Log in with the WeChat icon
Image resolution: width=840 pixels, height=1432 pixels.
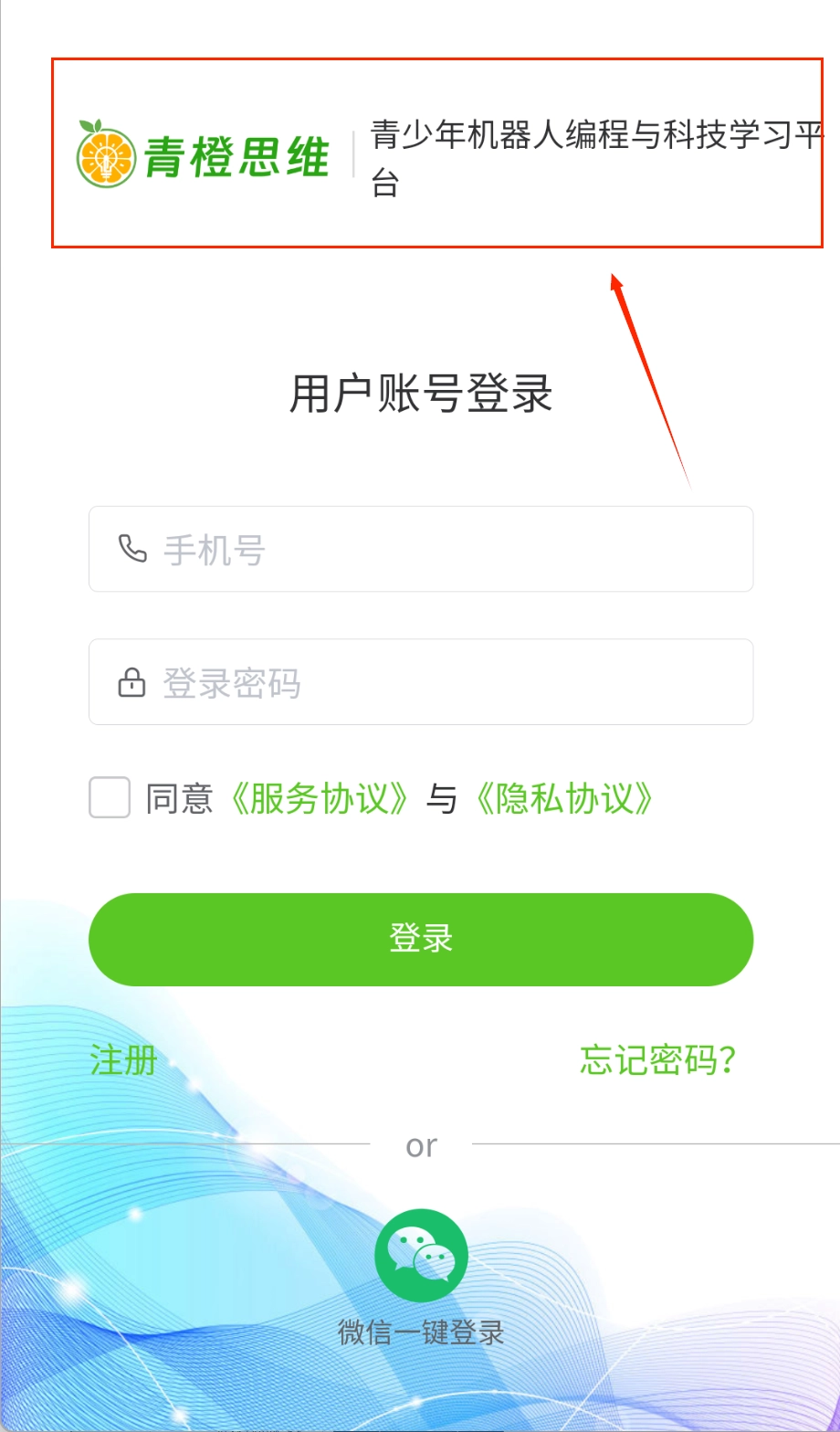pyautogui.click(x=421, y=1255)
